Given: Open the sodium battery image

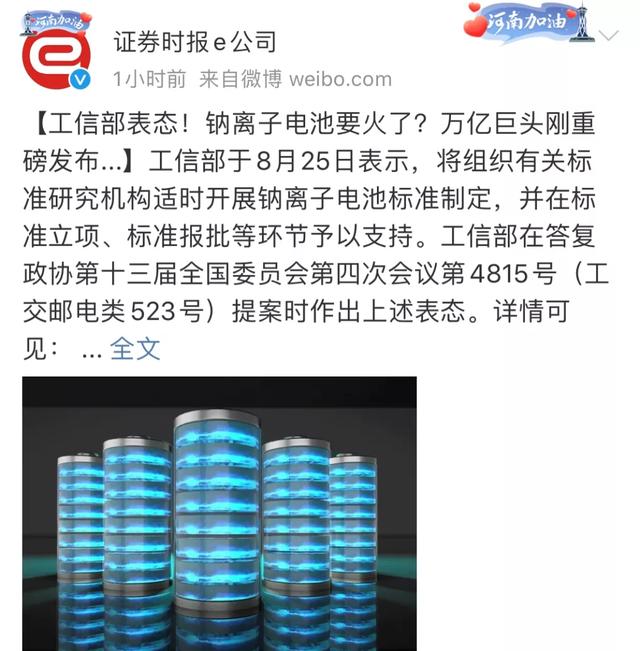Looking at the screenshot, I should pos(219,513).
